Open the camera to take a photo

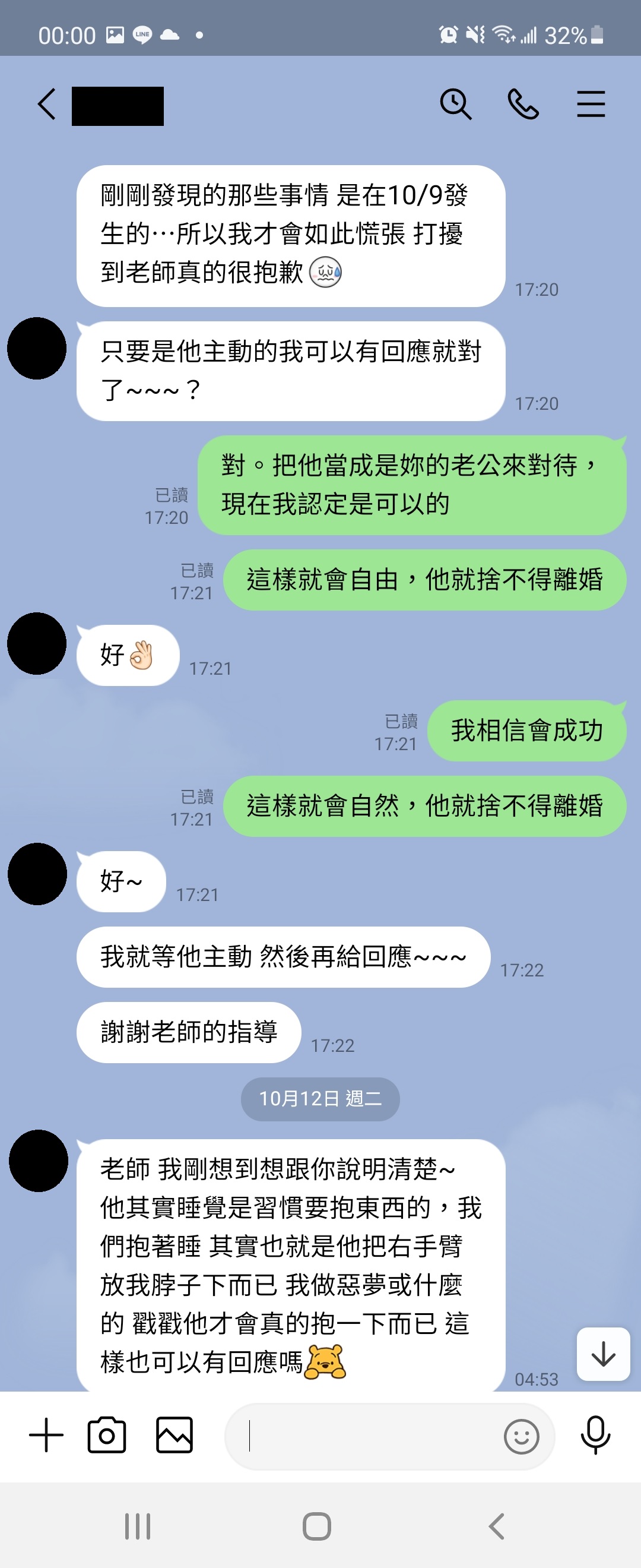click(x=107, y=1436)
